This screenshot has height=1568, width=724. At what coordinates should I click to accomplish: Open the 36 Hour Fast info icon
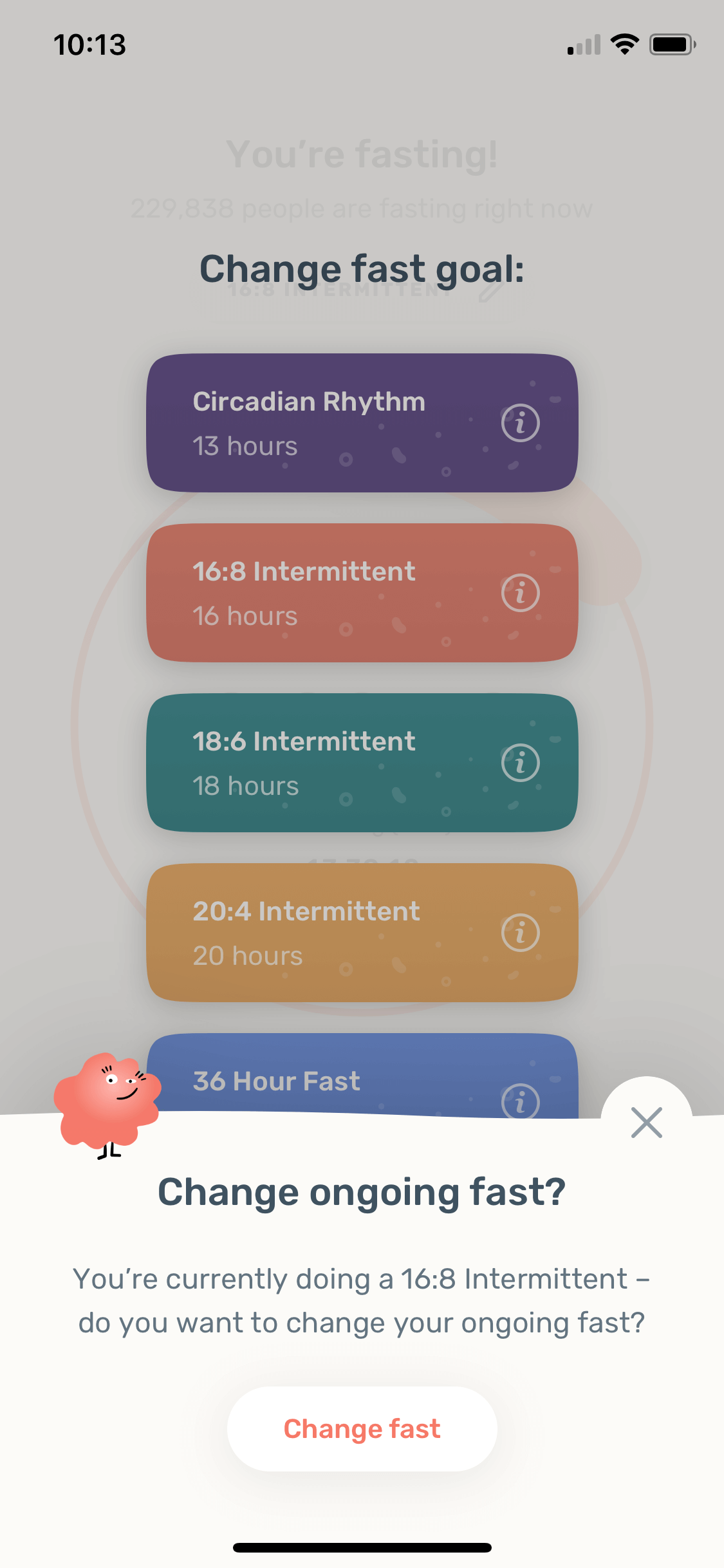click(520, 1101)
